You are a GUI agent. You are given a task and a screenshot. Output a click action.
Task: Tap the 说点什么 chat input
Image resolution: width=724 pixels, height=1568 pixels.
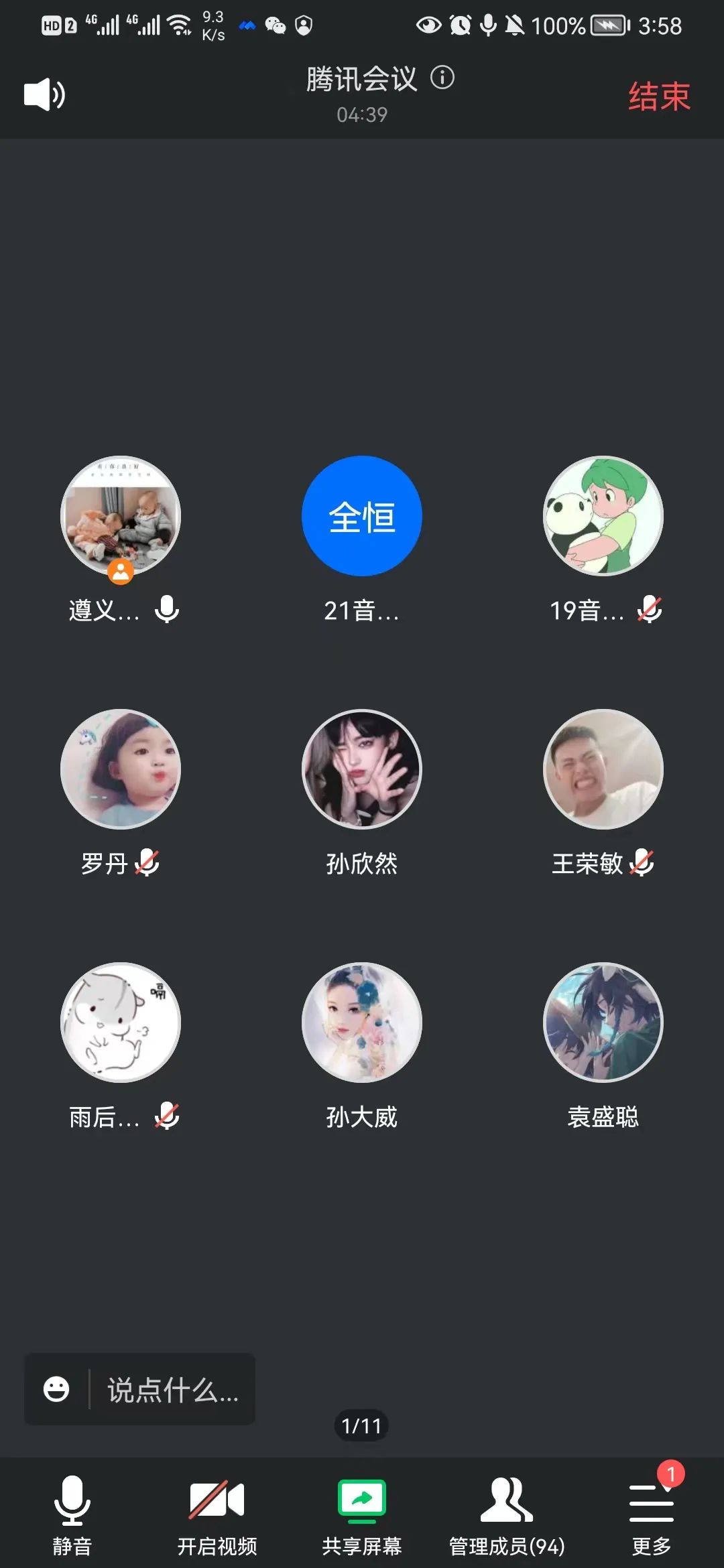click(x=173, y=1390)
